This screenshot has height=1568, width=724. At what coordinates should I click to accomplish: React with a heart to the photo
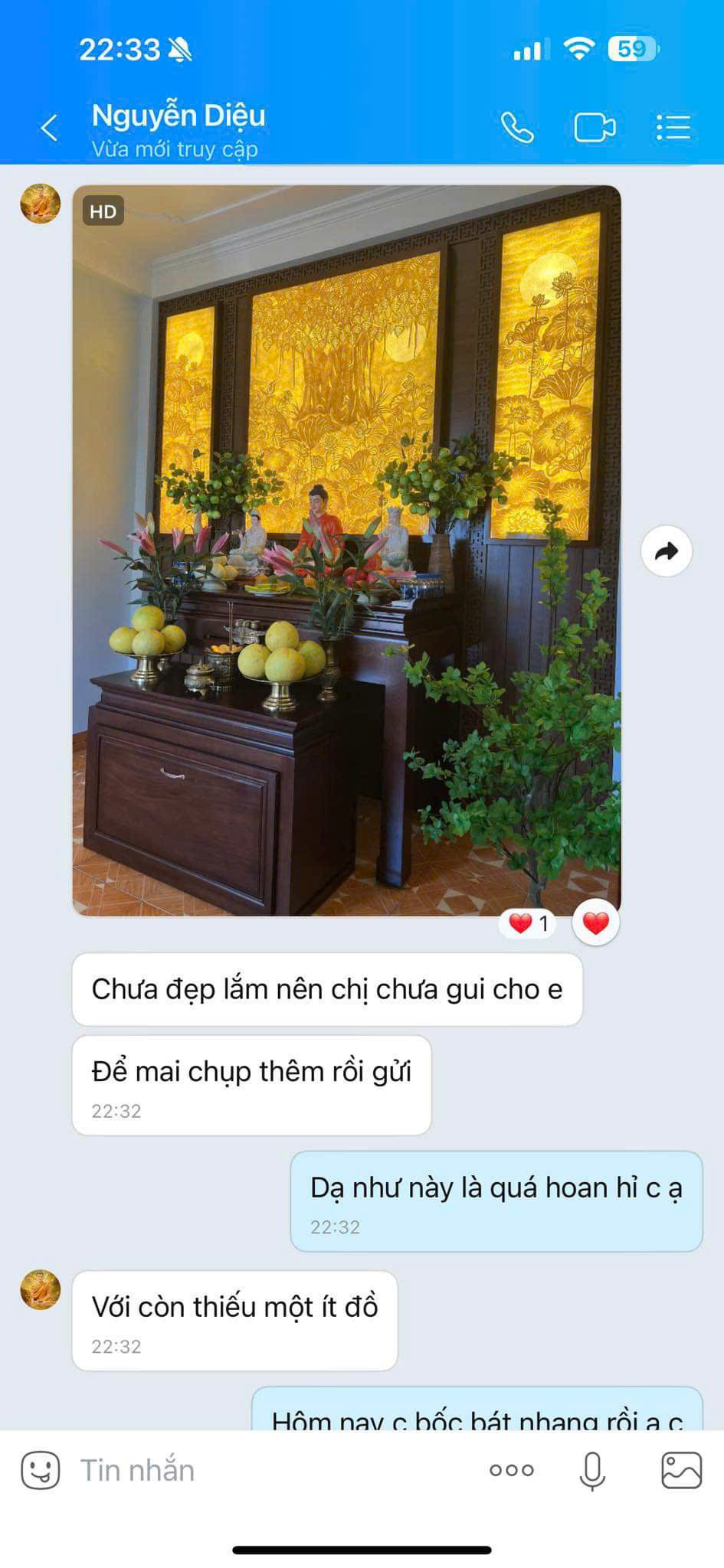point(595,923)
